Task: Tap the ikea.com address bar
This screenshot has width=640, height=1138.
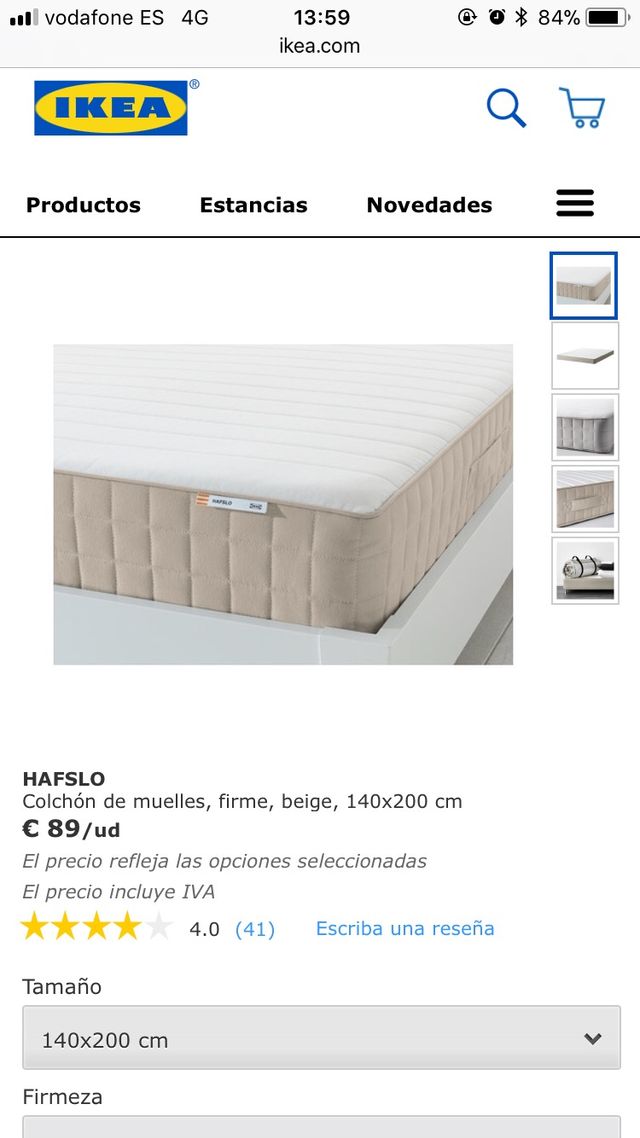Action: [x=320, y=45]
